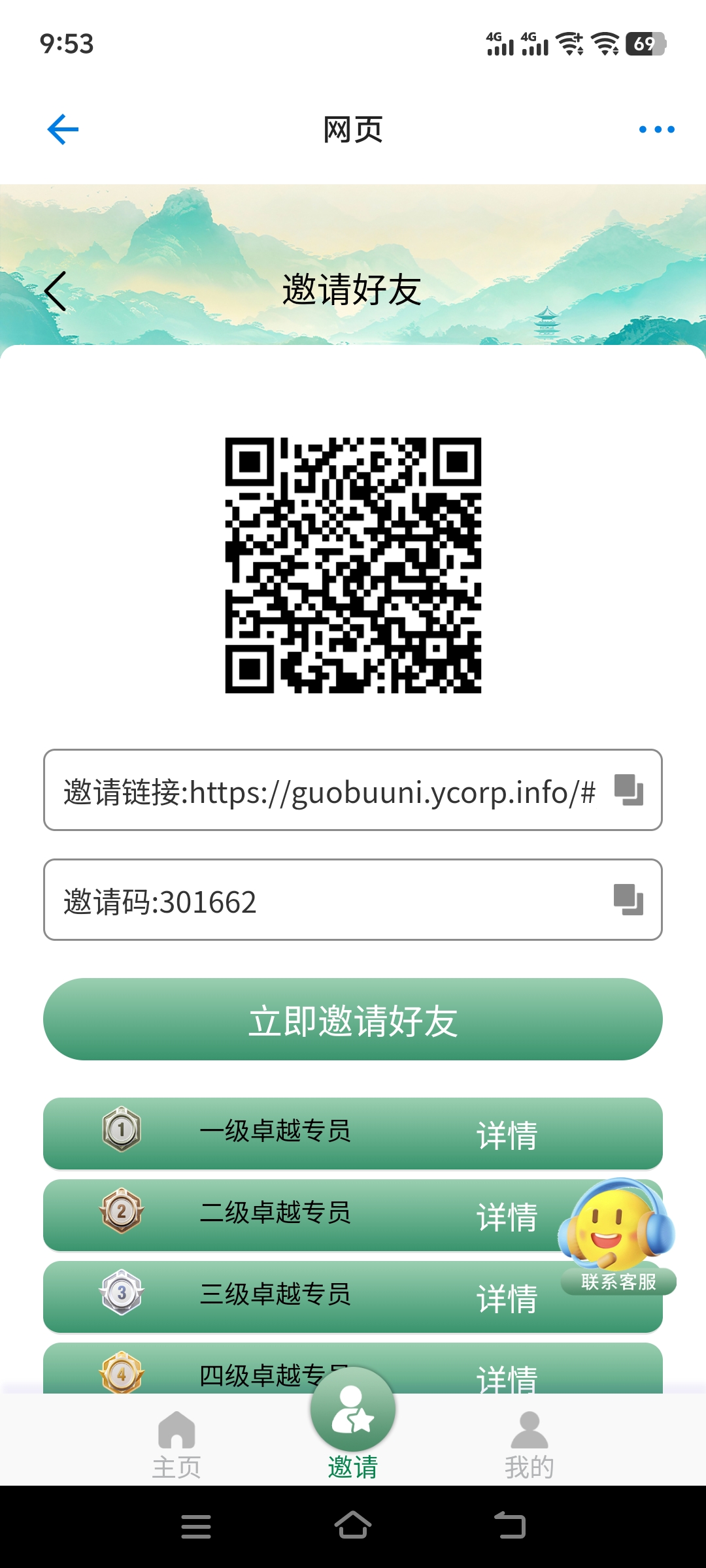Switch to the 我的 tab
The height and width of the screenshot is (1568, 706).
[529, 1444]
